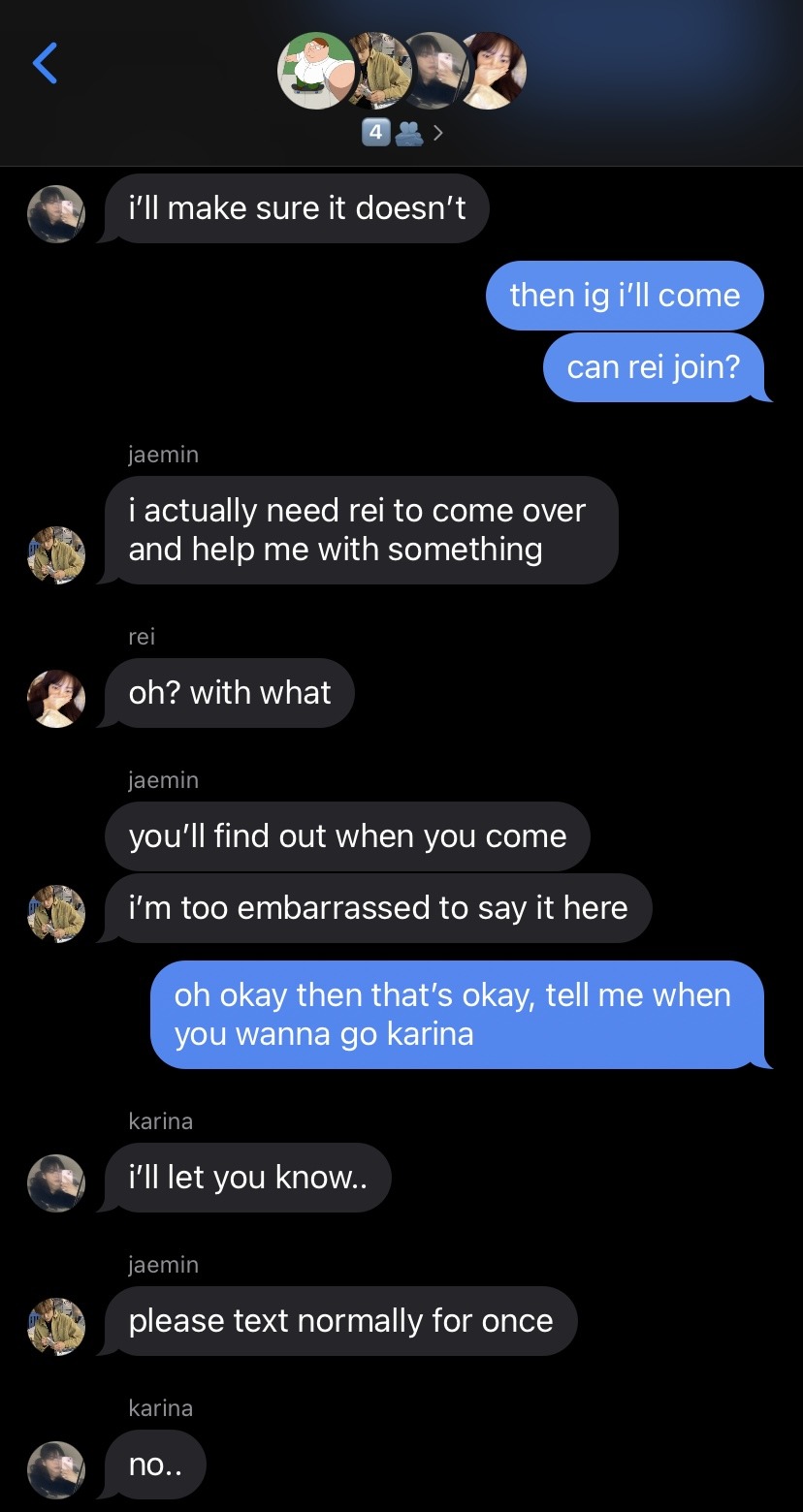
Task: Open jaemin's avatar beside "please text normally for once"
Action: (56, 1326)
